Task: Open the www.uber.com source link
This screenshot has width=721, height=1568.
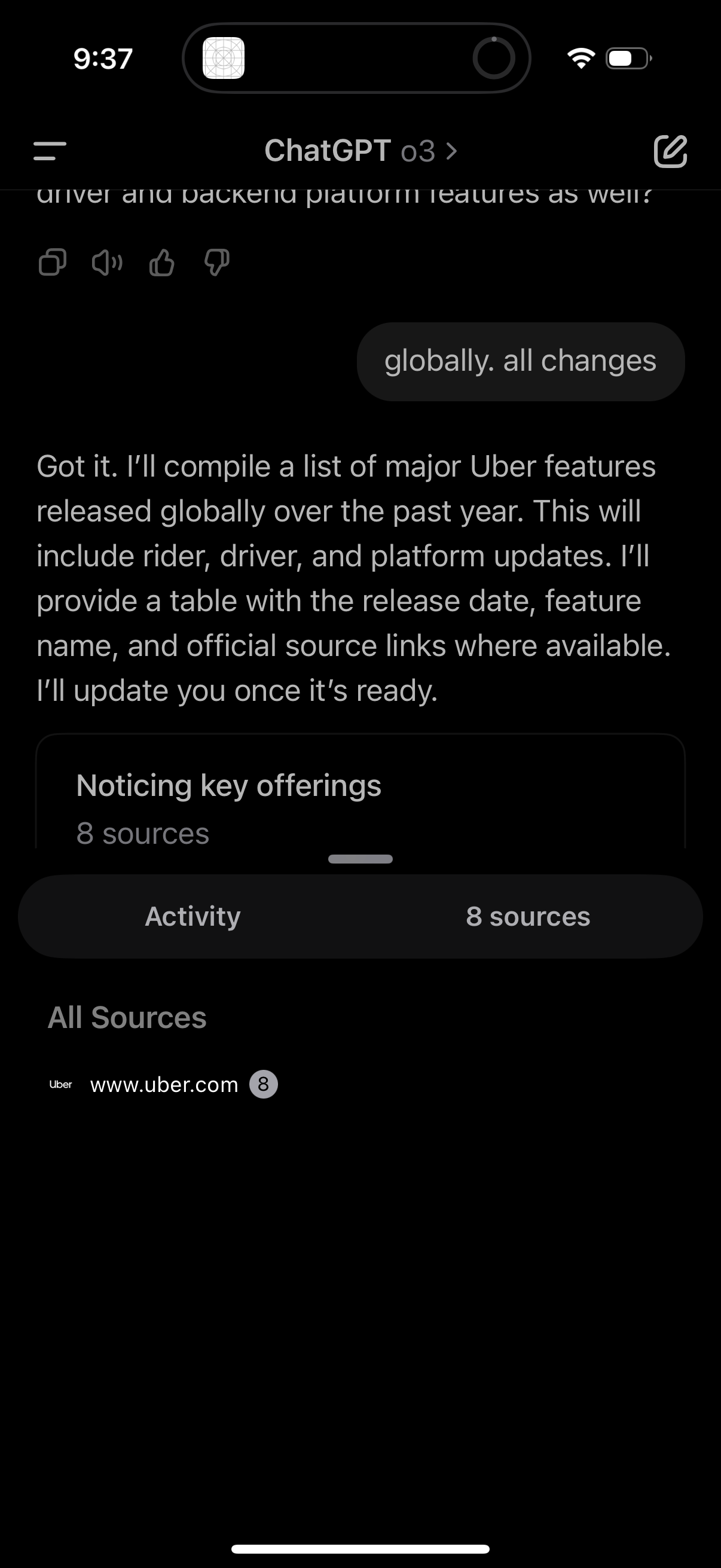Action: tap(163, 1084)
